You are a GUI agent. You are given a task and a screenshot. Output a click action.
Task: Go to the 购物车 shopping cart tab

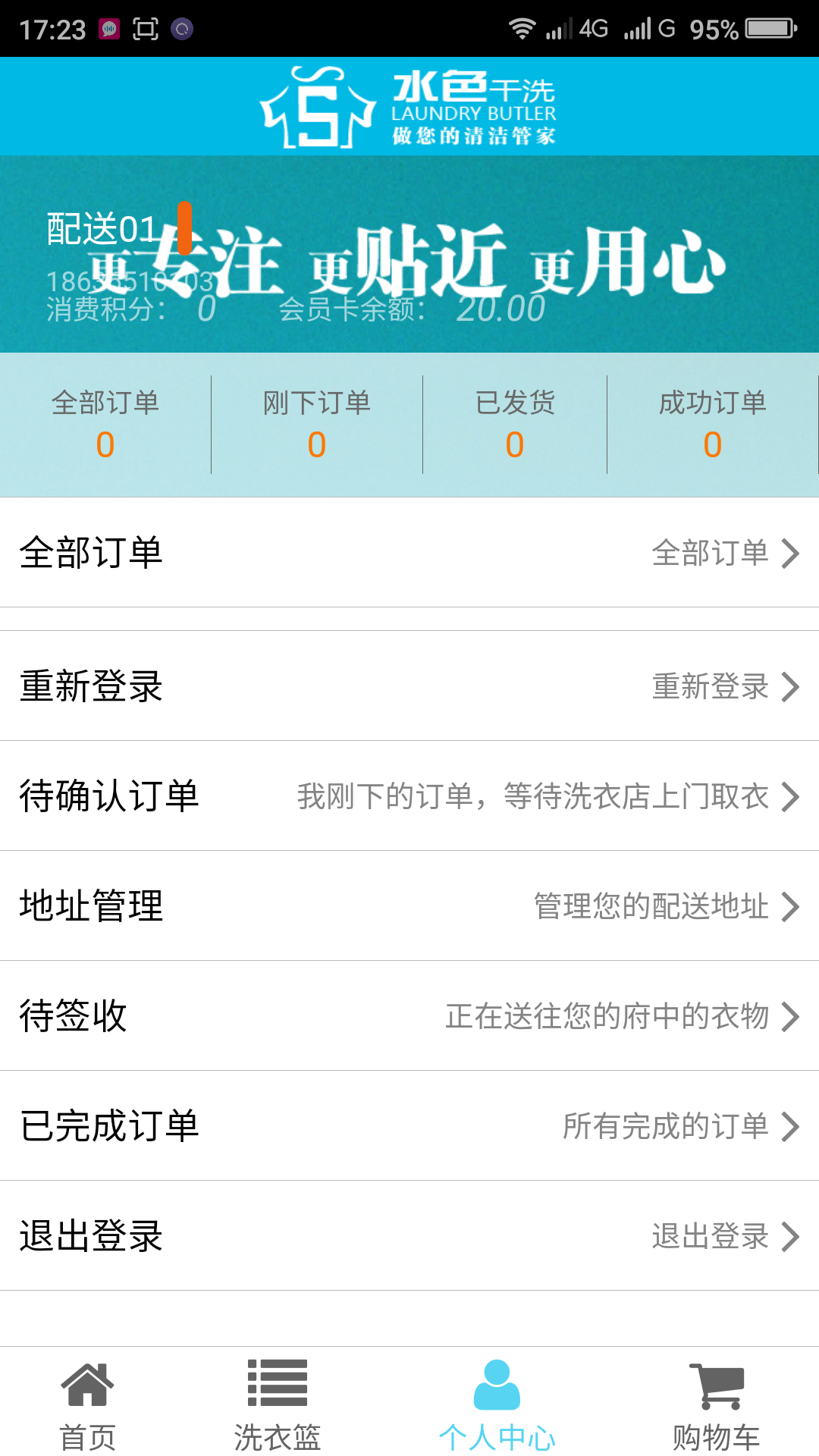point(716,1404)
